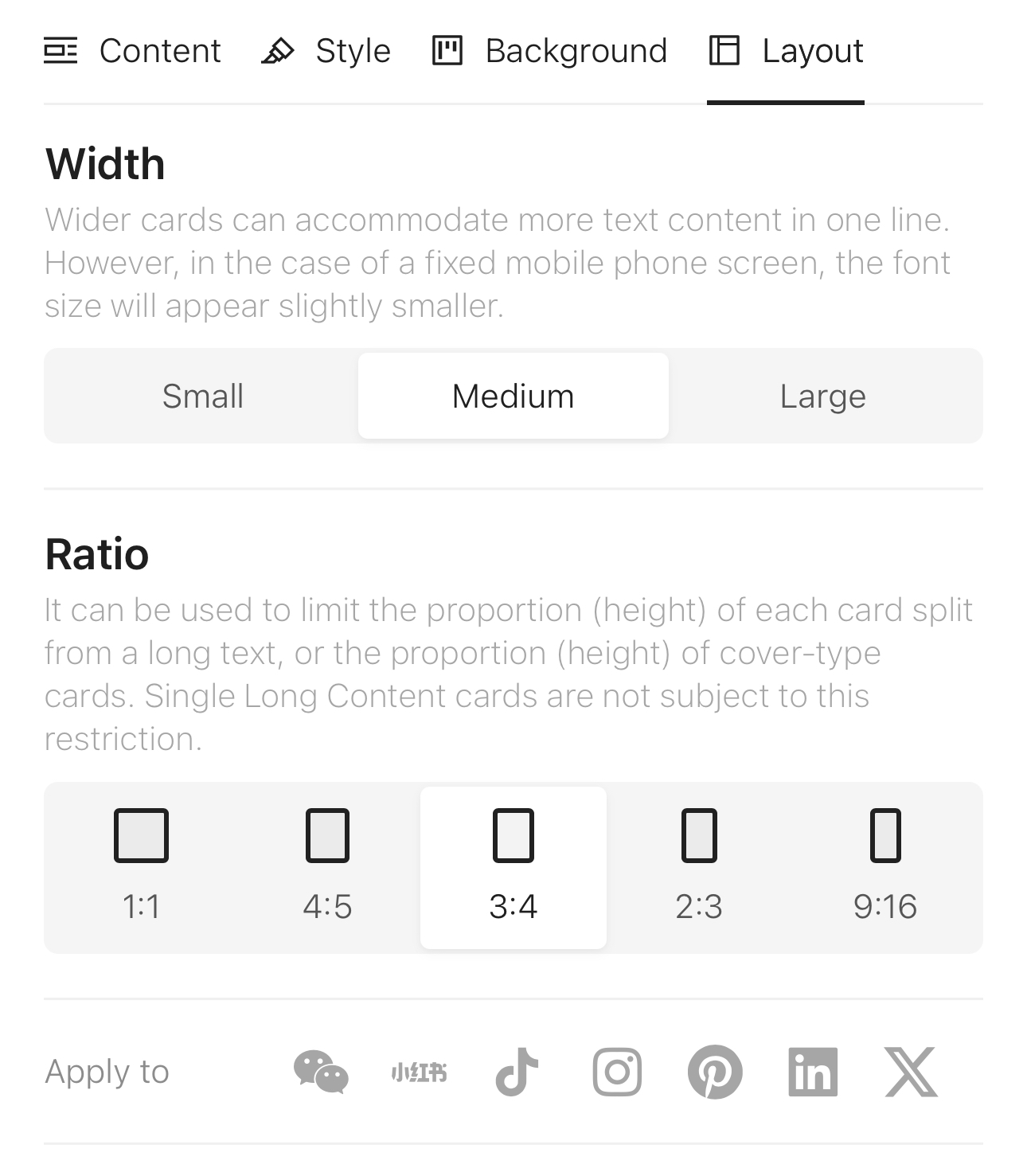
Task: Apply layout preset for Pinterest
Action: coord(715,1072)
